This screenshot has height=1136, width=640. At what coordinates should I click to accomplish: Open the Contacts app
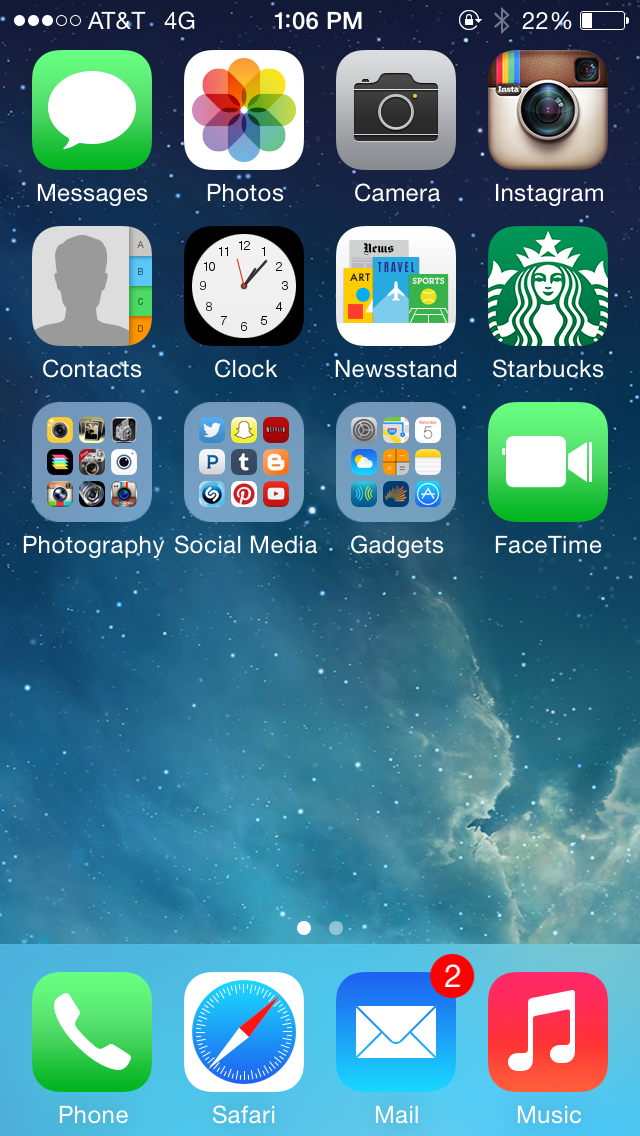point(92,286)
